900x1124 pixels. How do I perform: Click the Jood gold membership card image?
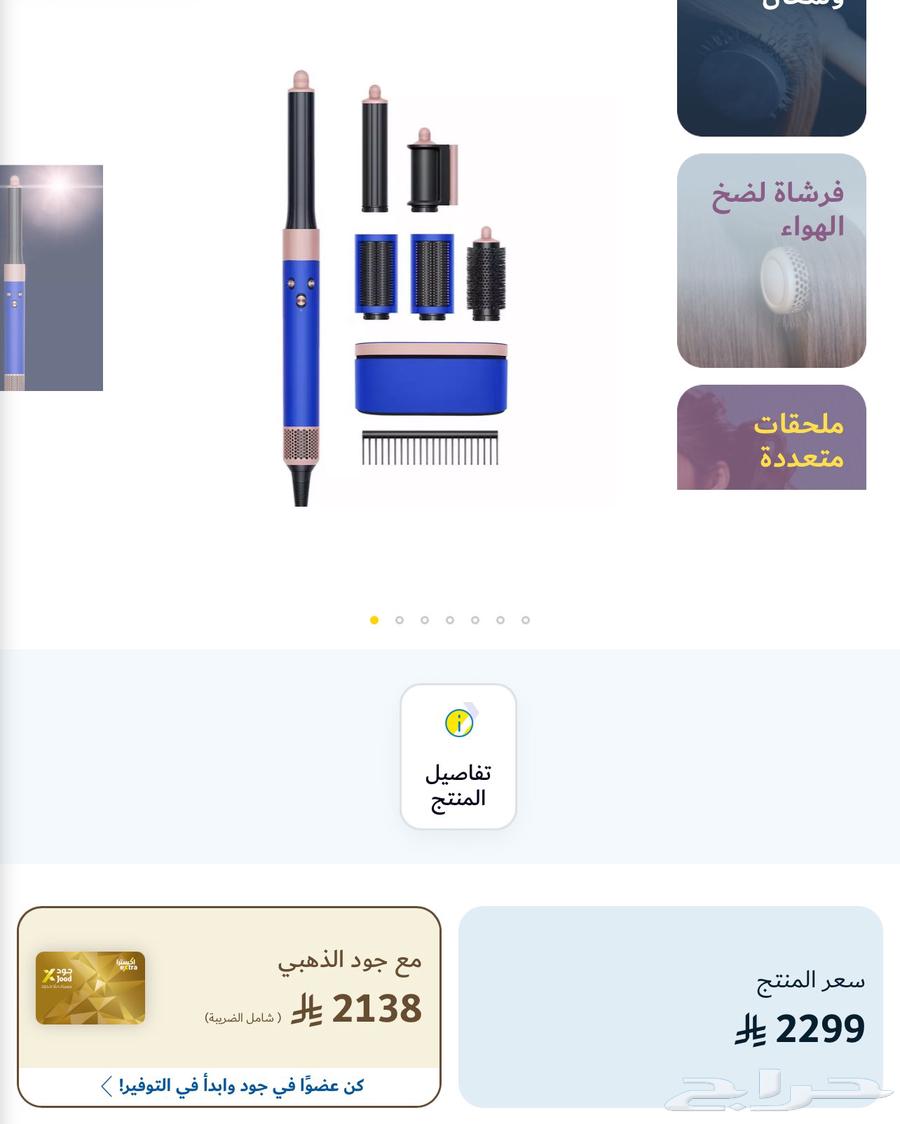click(x=90, y=987)
